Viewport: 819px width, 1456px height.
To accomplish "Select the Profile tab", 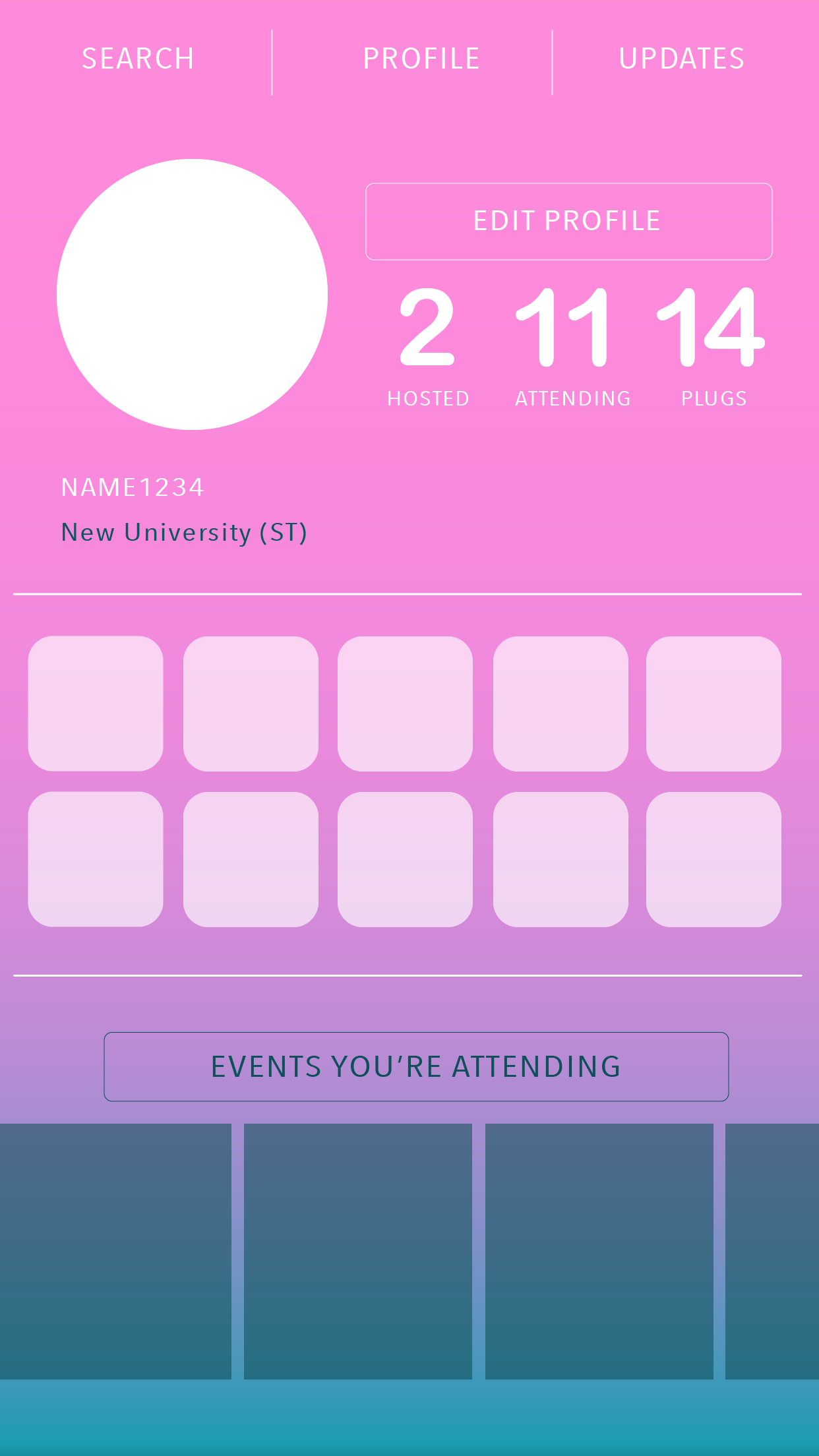I will 421,59.
